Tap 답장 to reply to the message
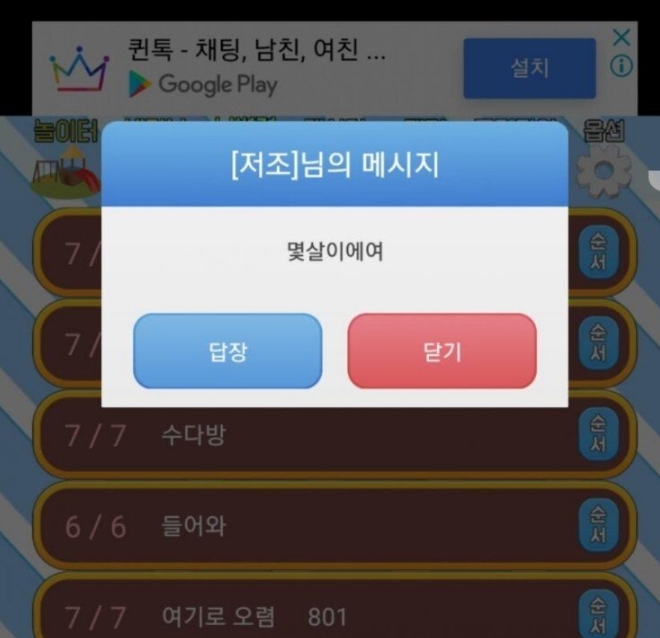This screenshot has width=660, height=638. point(228,351)
